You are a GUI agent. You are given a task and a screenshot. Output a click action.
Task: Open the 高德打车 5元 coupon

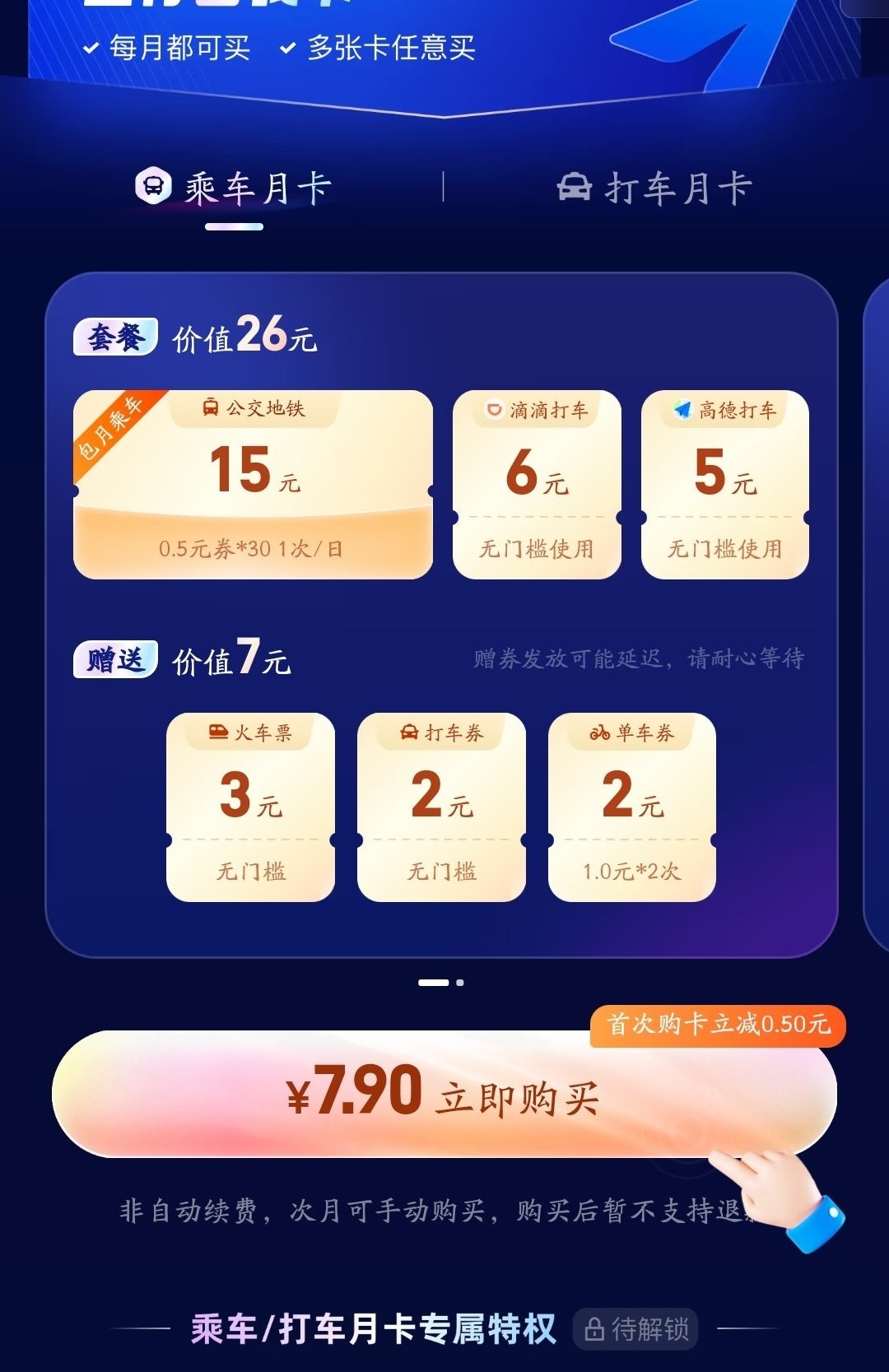[x=724, y=484]
